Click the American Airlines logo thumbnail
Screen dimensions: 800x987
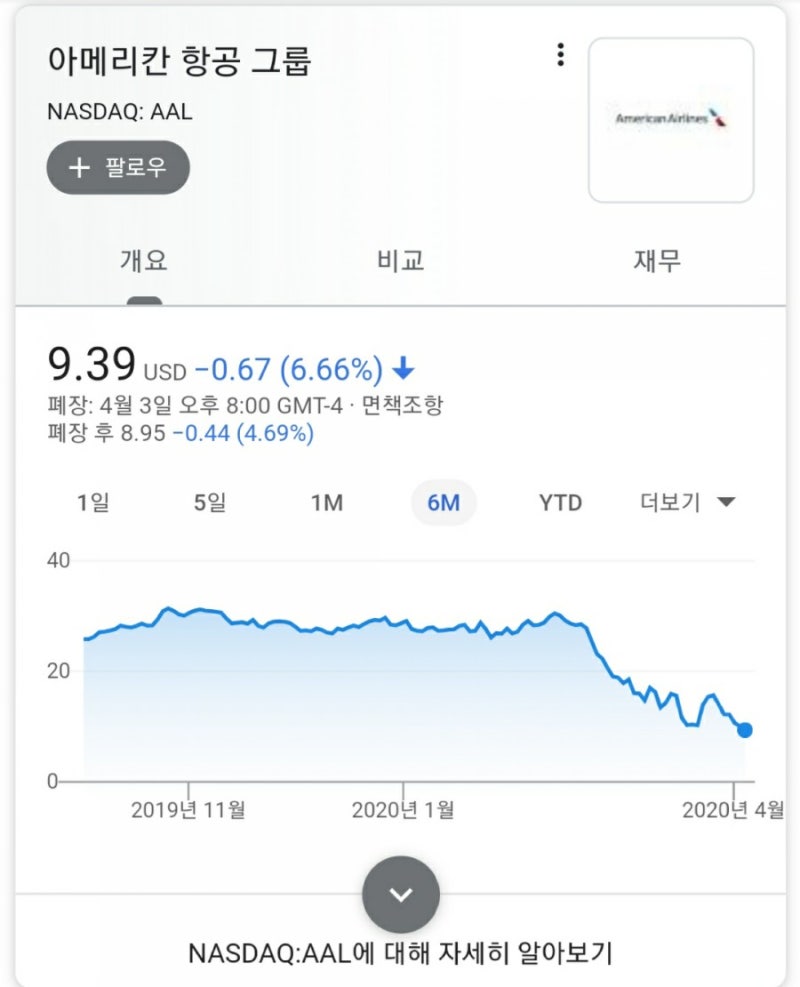(670, 119)
